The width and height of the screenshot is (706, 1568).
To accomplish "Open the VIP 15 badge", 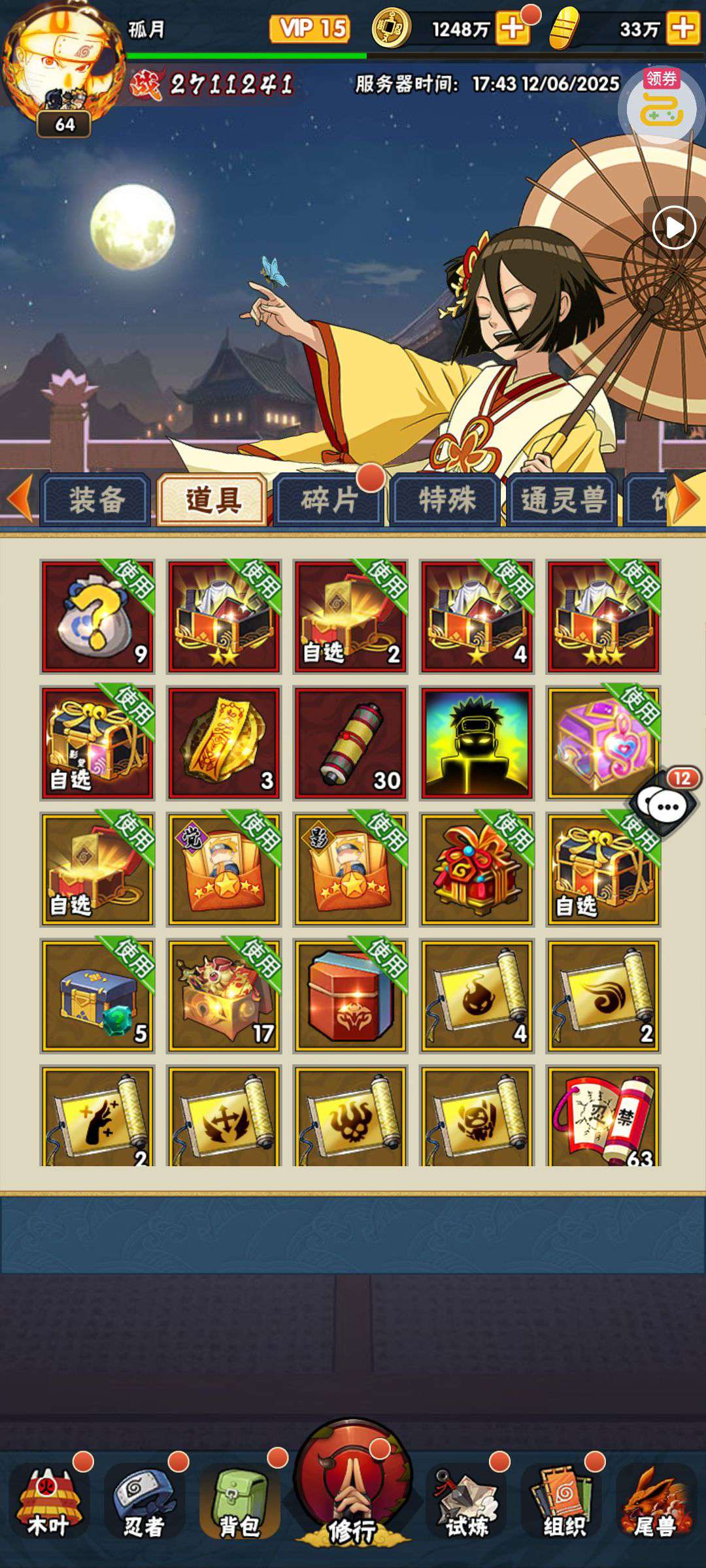I will 310,29.
